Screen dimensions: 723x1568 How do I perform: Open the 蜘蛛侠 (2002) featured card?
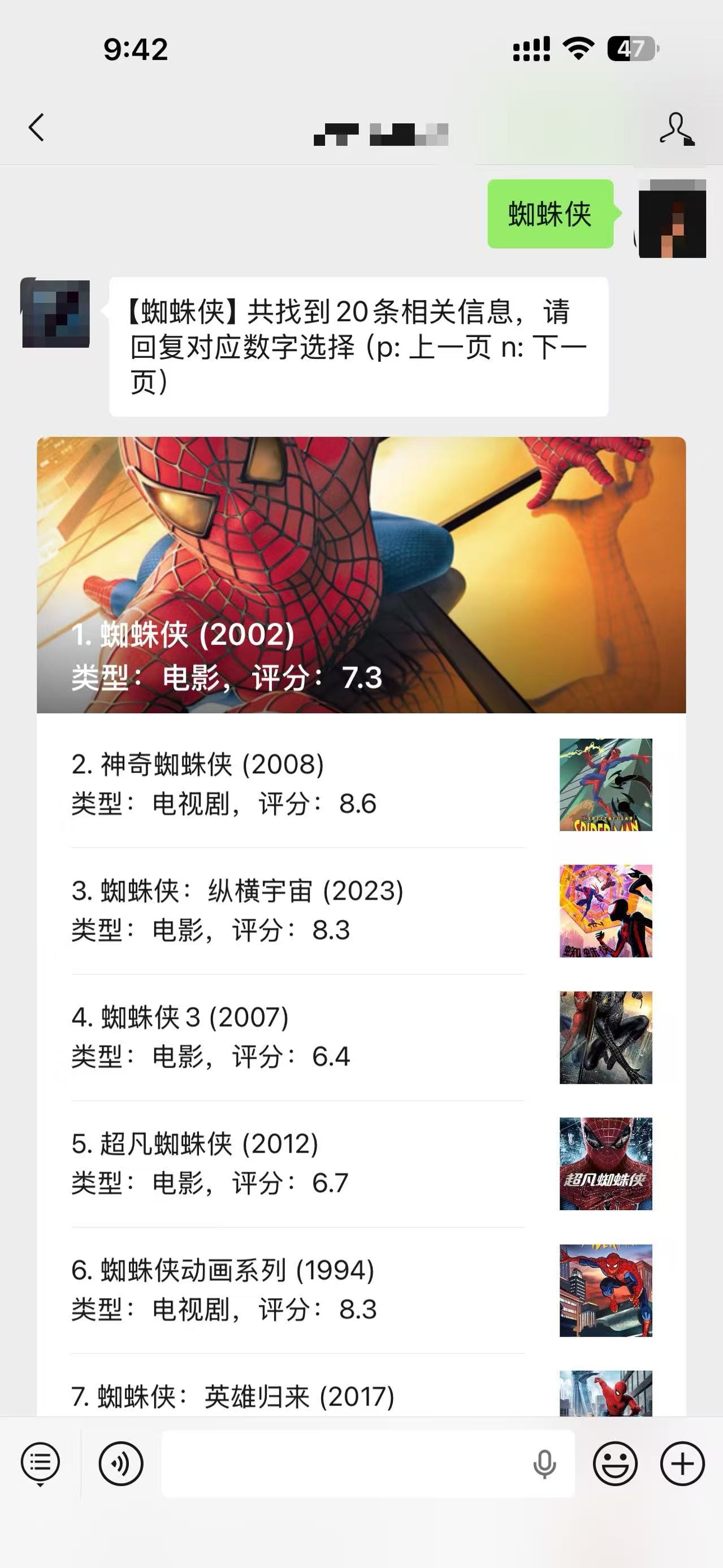[361, 575]
